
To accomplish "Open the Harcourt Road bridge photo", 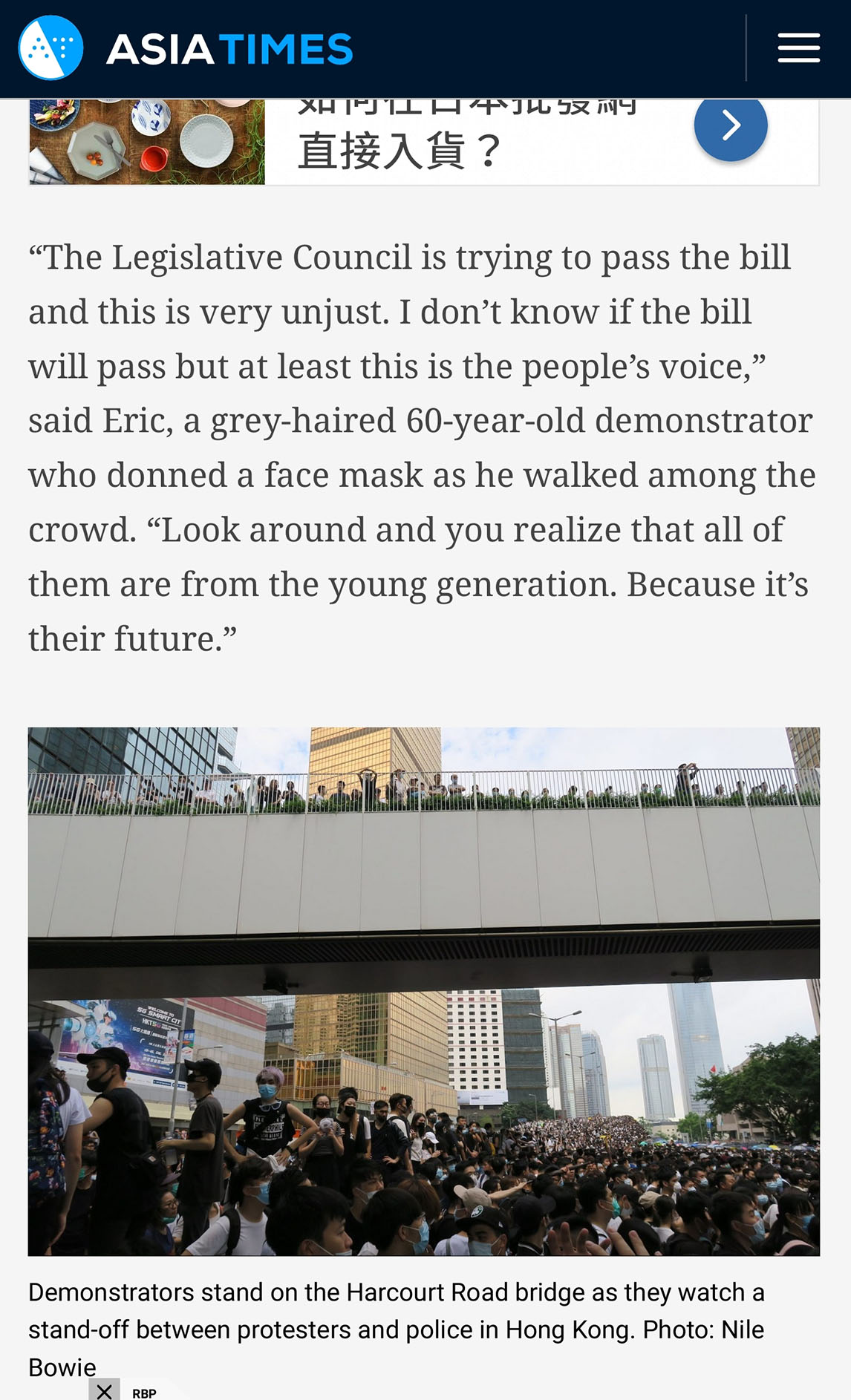I will coord(424,991).
